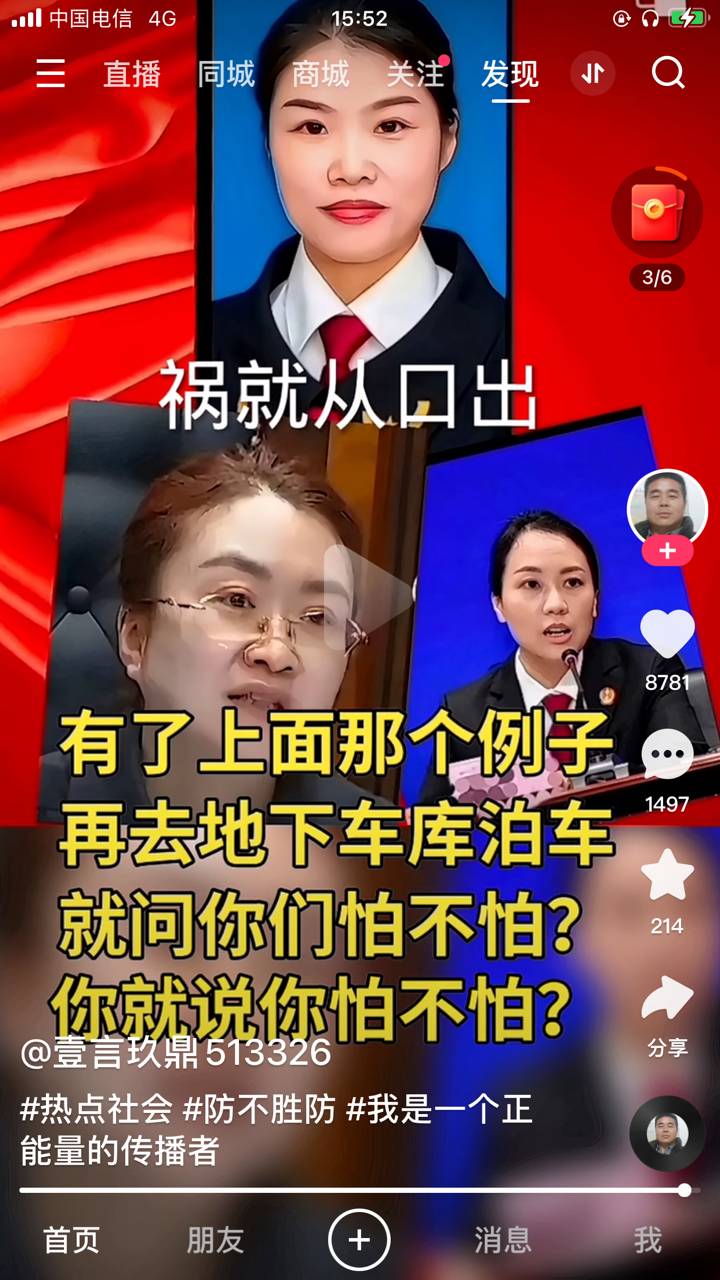Tap the up-down arrows icon
The height and width of the screenshot is (1280, 720).
pos(593,73)
